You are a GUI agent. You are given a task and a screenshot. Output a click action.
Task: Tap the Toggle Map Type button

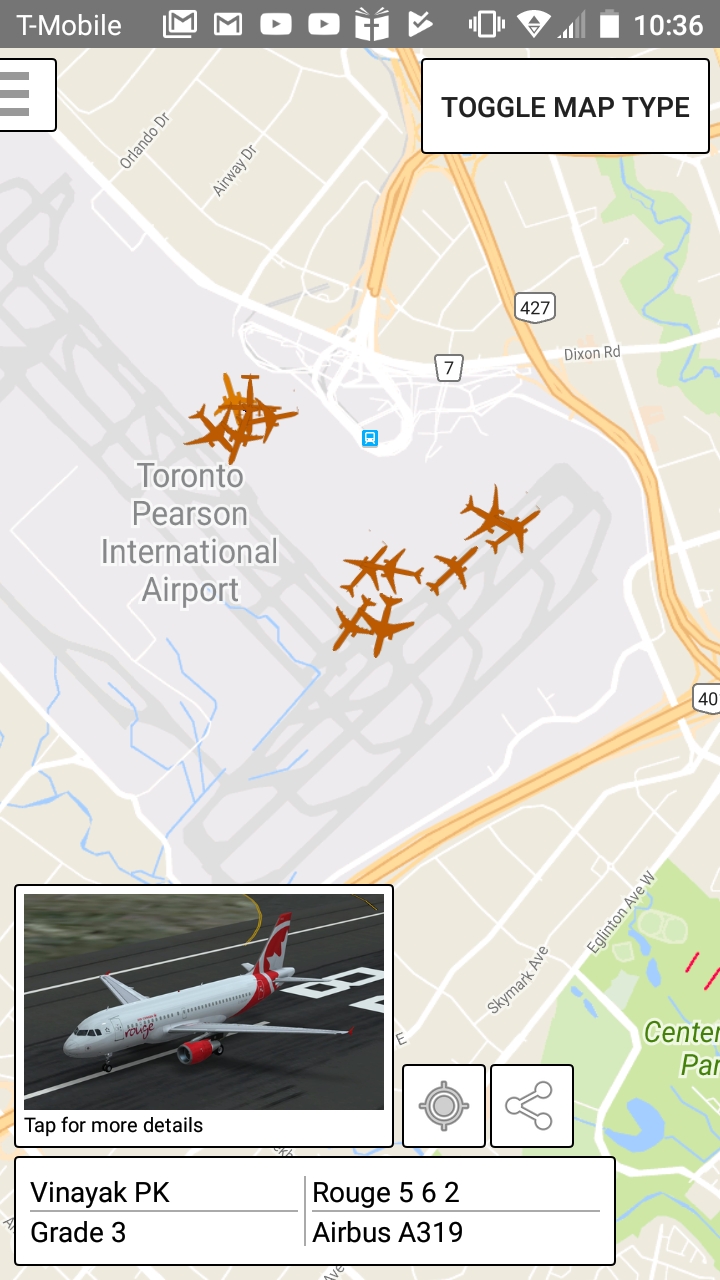[565, 107]
